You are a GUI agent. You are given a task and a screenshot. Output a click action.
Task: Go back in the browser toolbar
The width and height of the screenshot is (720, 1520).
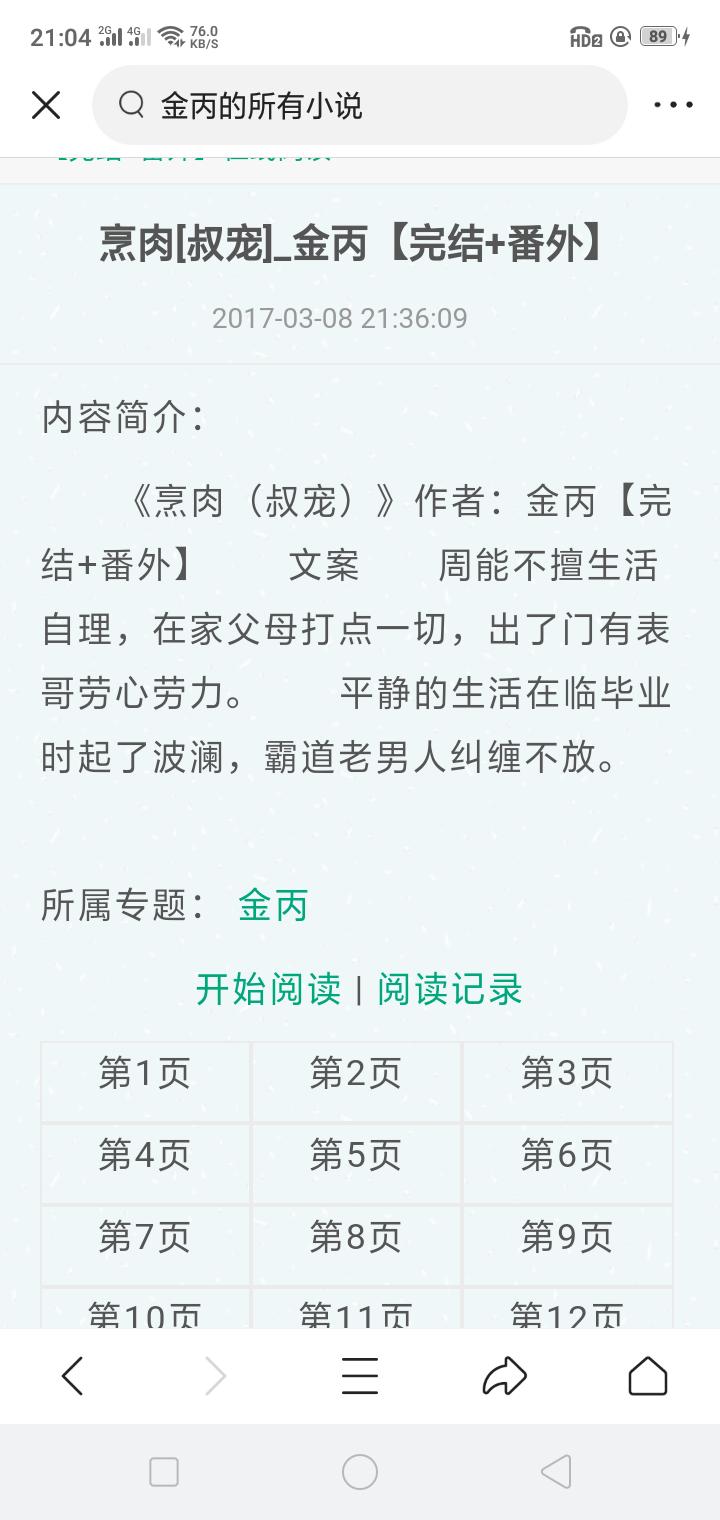pyautogui.click(x=72, y=1376)
